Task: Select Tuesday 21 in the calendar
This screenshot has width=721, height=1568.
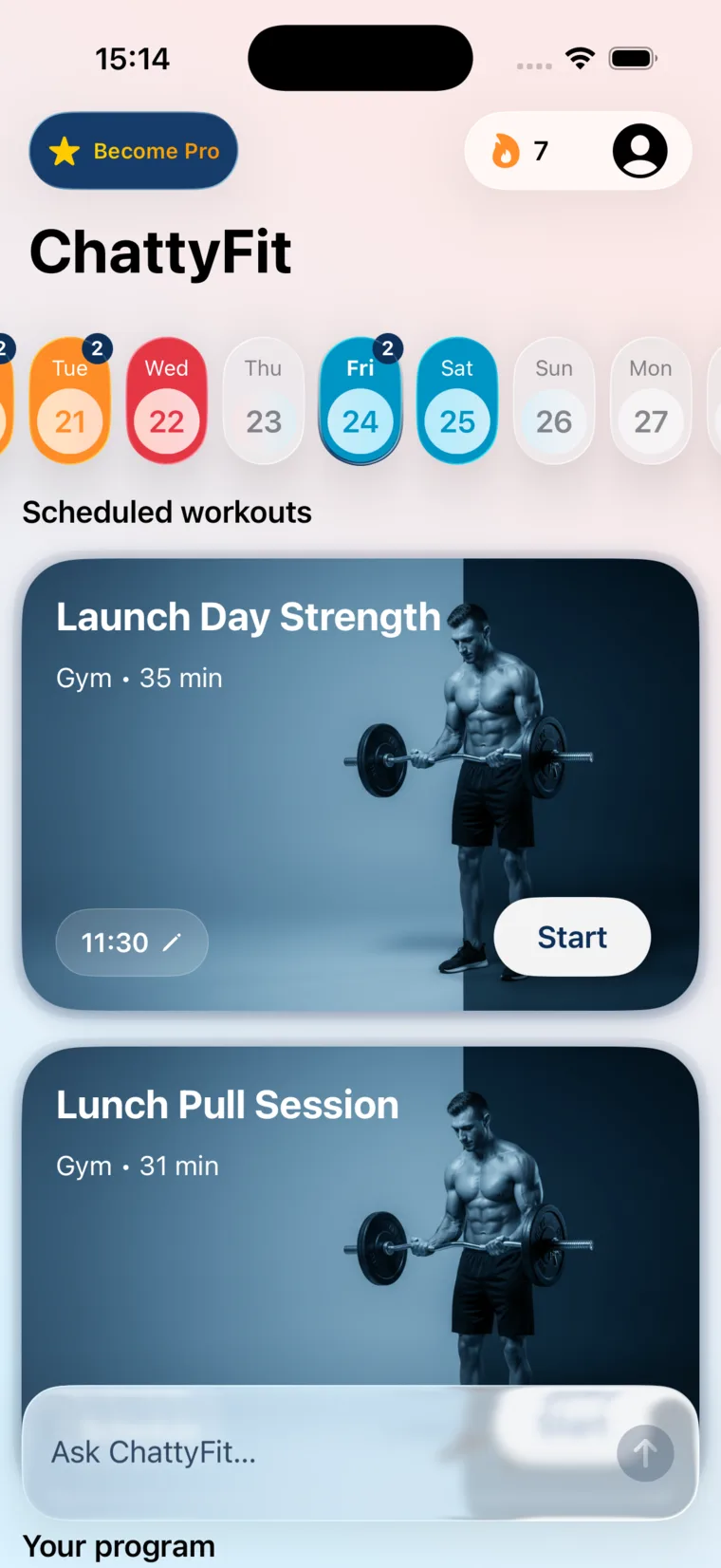Action: point(70,401)
